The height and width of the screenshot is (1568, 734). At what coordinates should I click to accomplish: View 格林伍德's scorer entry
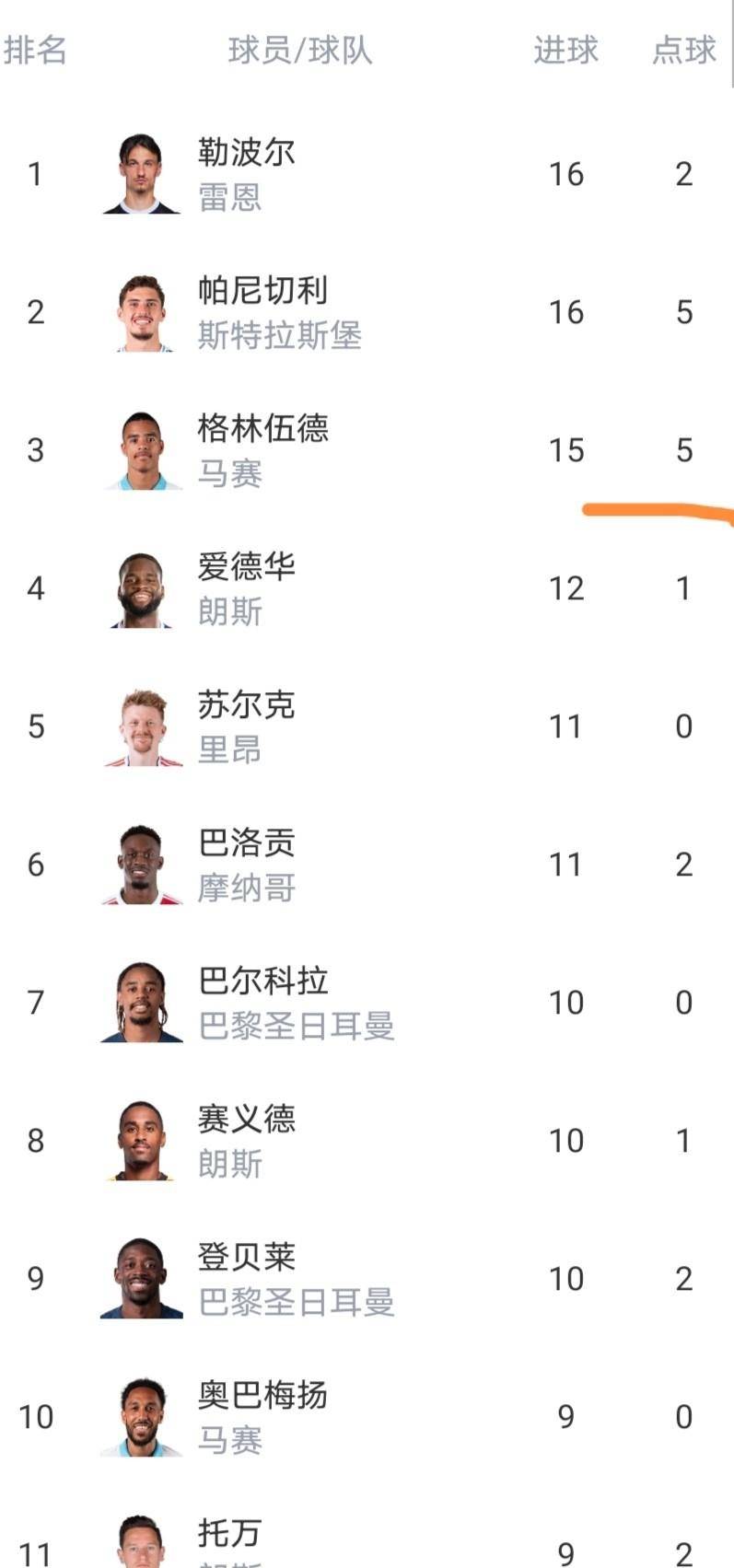coord(367,450)
